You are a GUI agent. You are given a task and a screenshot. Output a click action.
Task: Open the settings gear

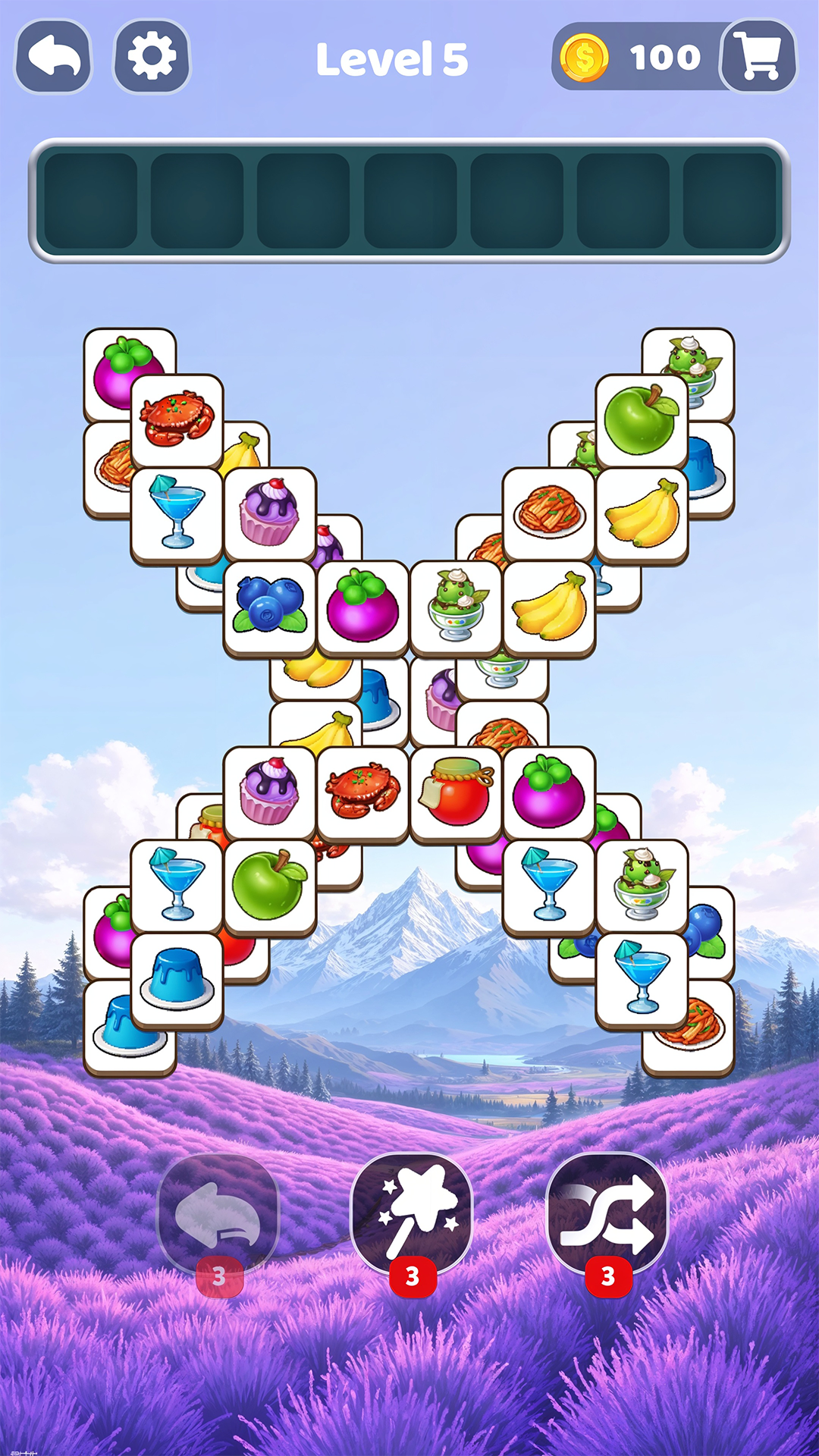click(152, 57)
